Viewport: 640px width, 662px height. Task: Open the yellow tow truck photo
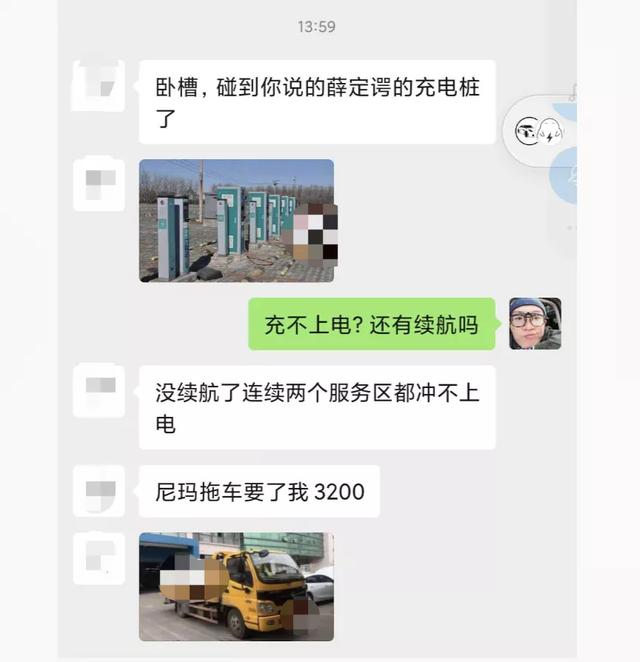(x=236, y=586)
